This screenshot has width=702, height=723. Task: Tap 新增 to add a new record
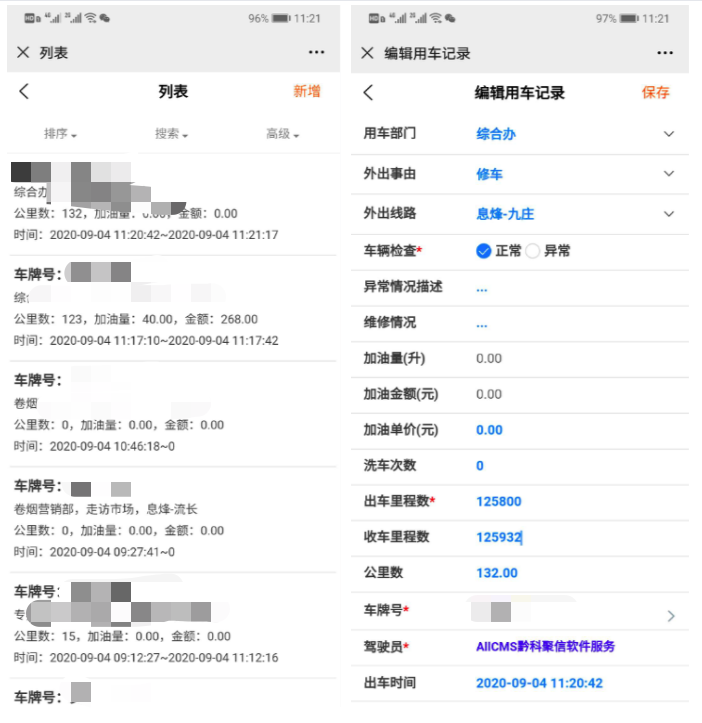coord(306,92)
